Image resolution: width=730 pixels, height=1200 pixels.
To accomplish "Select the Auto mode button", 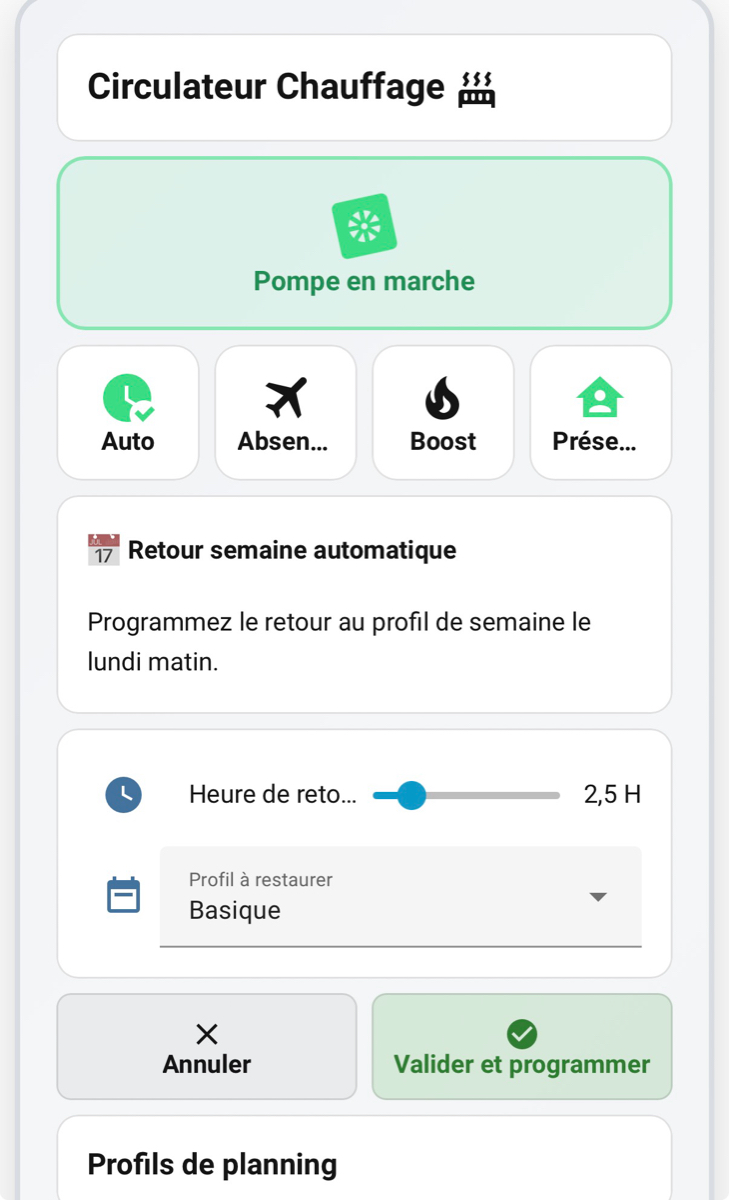I will coord(128,413).
